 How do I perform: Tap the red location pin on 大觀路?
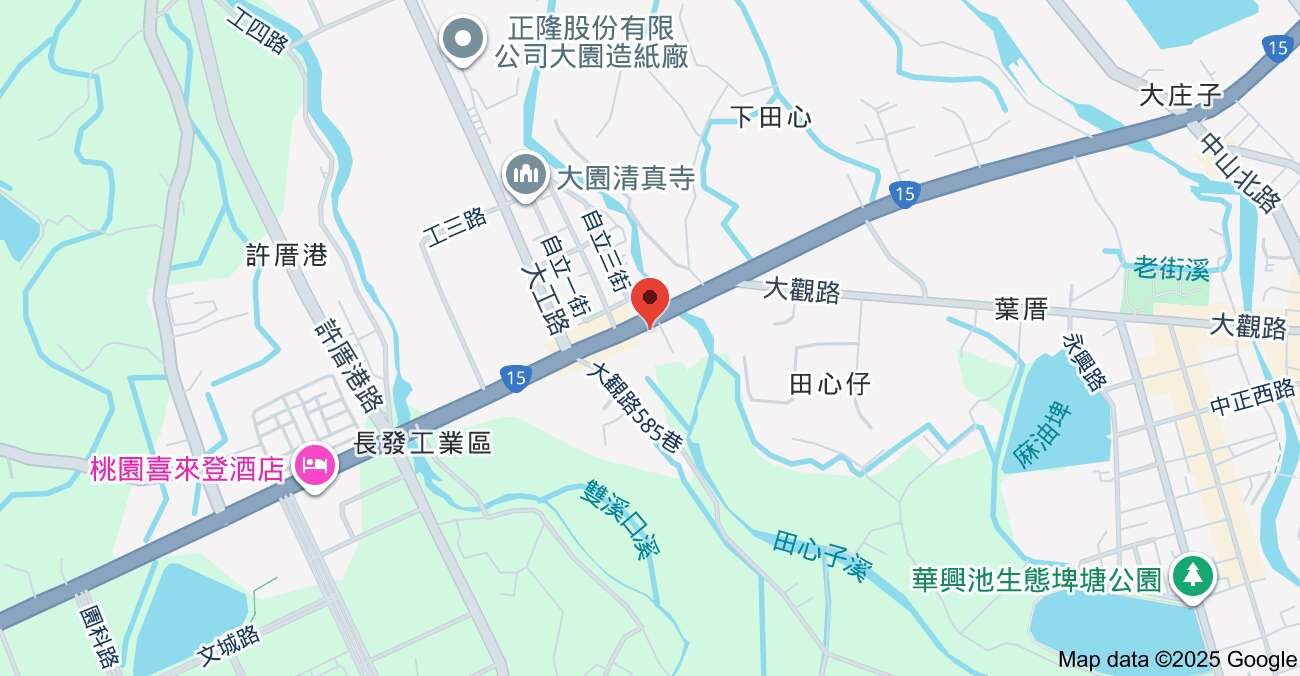tap(651, 300)
